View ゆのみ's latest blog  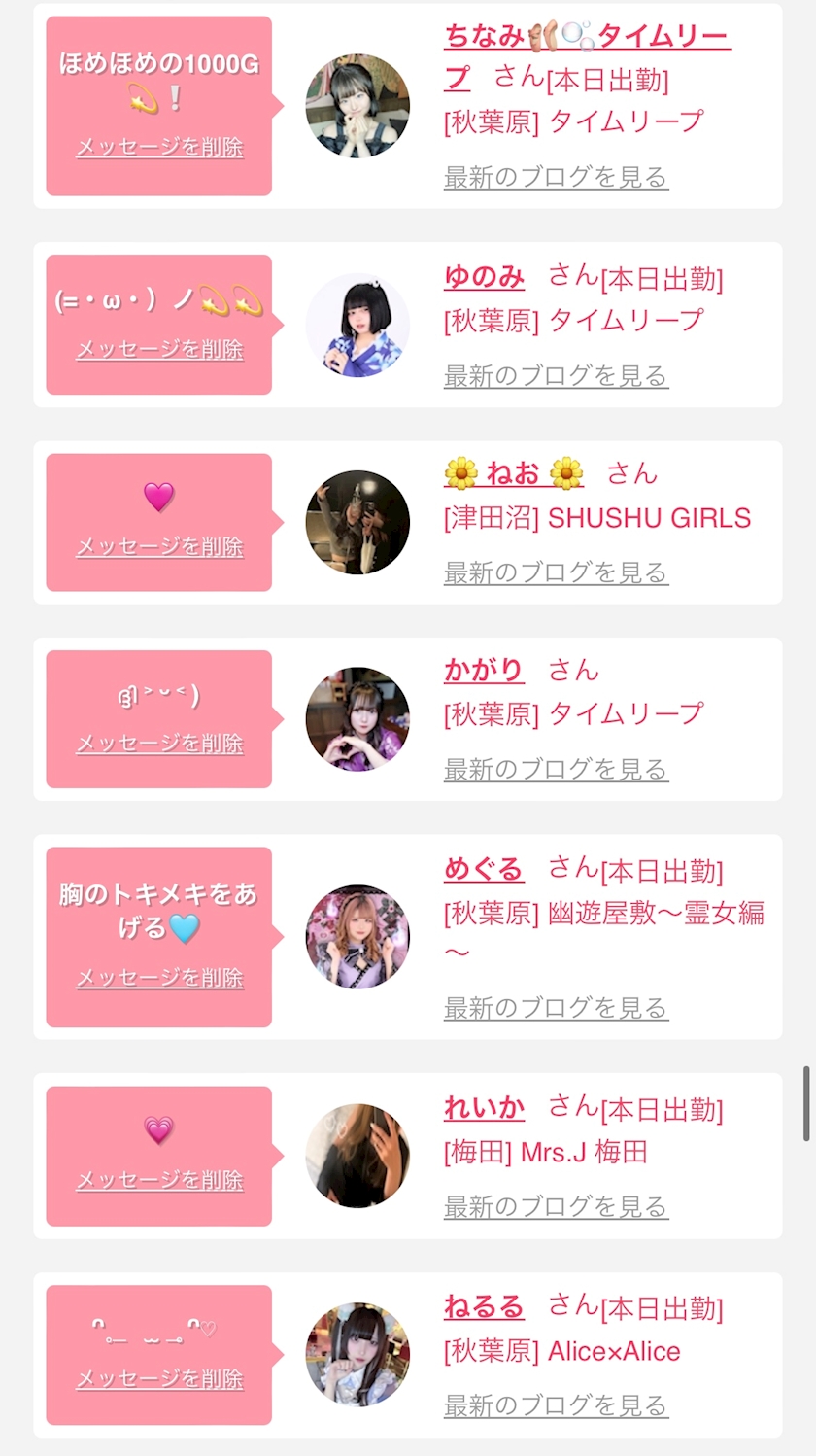point(556,376)
